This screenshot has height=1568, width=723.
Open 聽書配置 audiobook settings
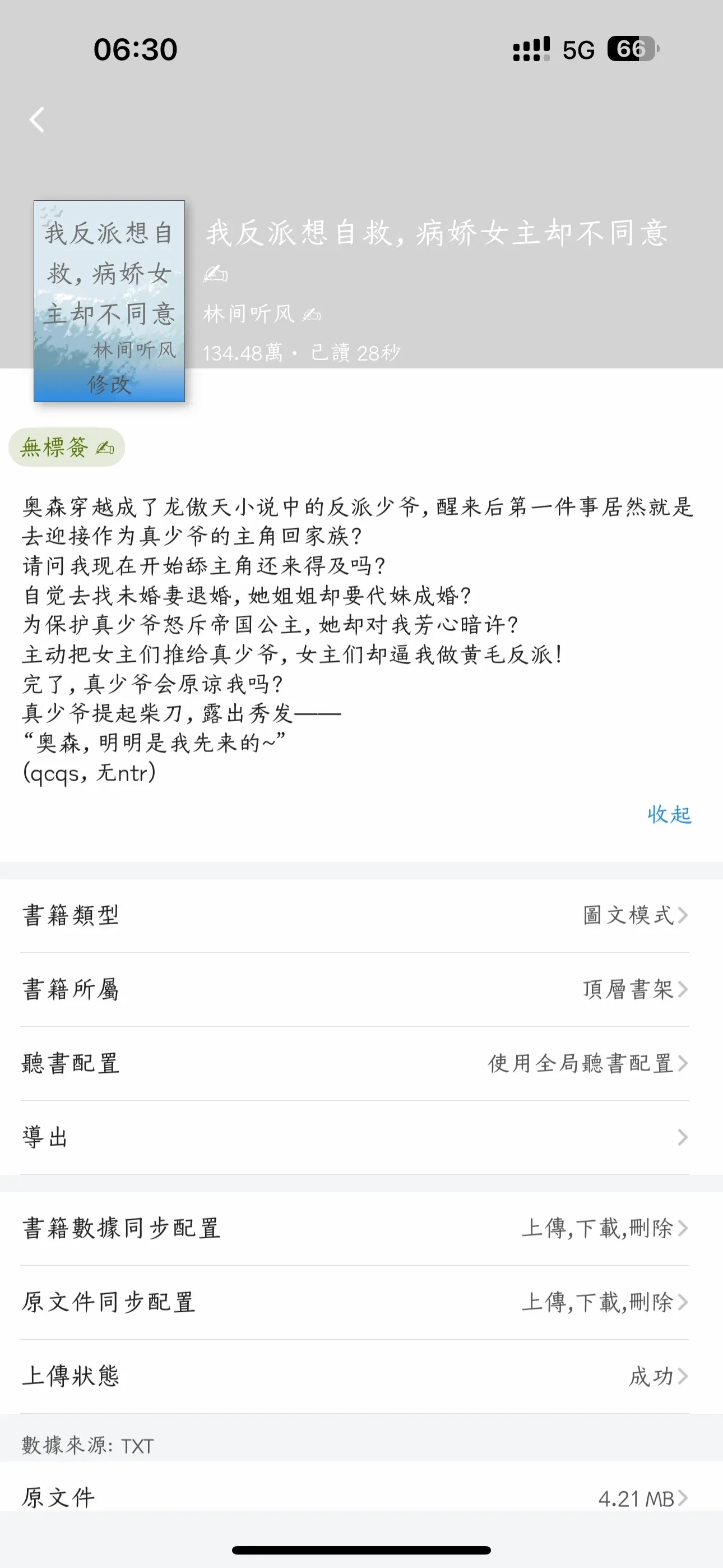coord(361,1064)
